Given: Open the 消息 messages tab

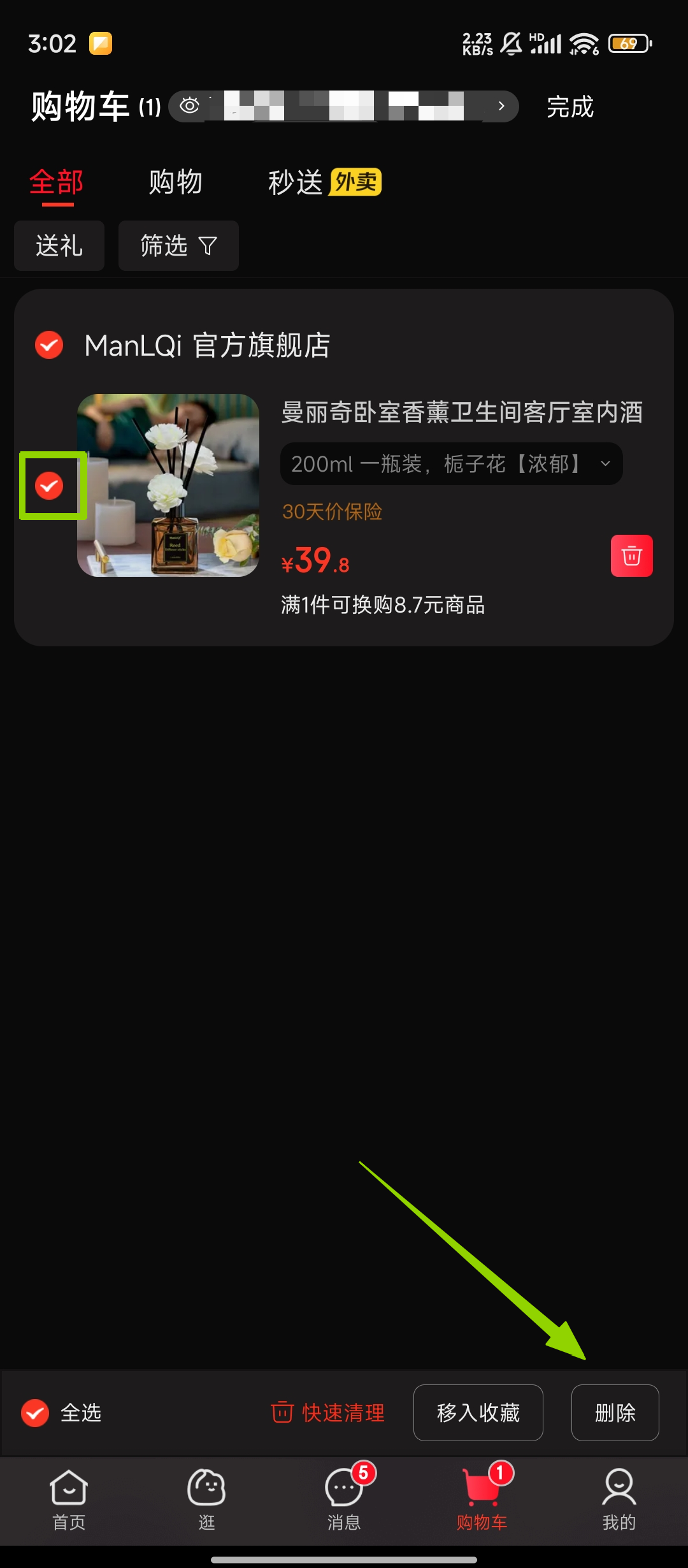Looking at the screenshot, I should (x=344, y=1500).
